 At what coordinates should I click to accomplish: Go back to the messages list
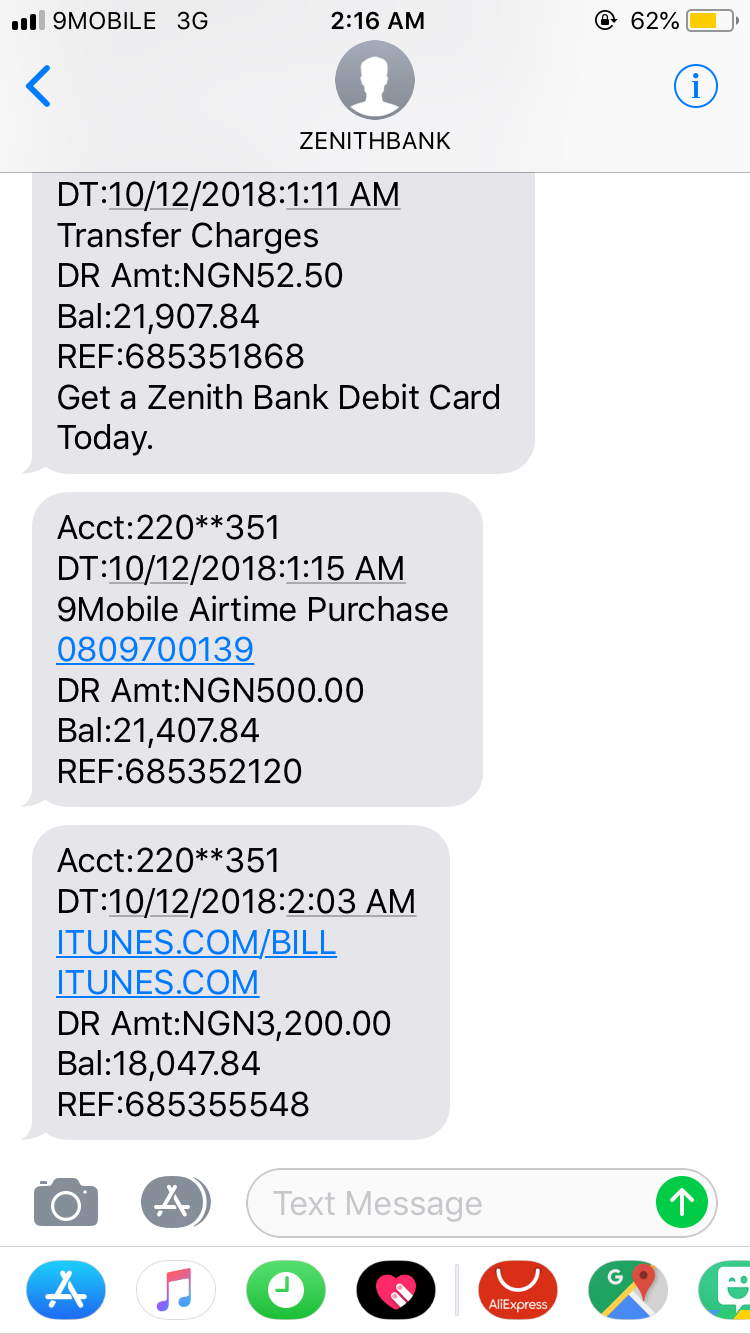coord(38,86)
